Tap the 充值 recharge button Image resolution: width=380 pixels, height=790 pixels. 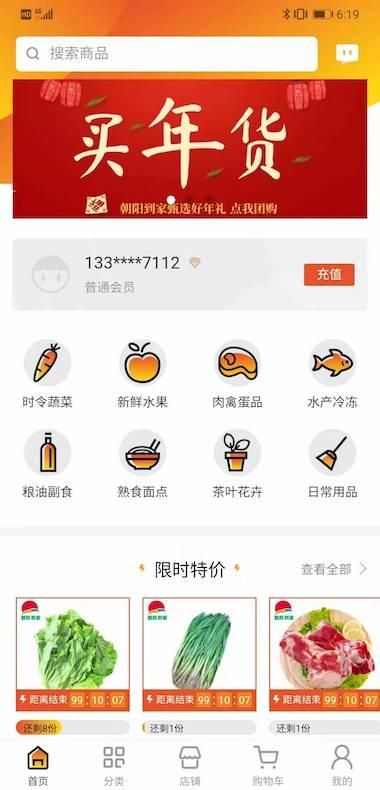click(x=329, y=275)
